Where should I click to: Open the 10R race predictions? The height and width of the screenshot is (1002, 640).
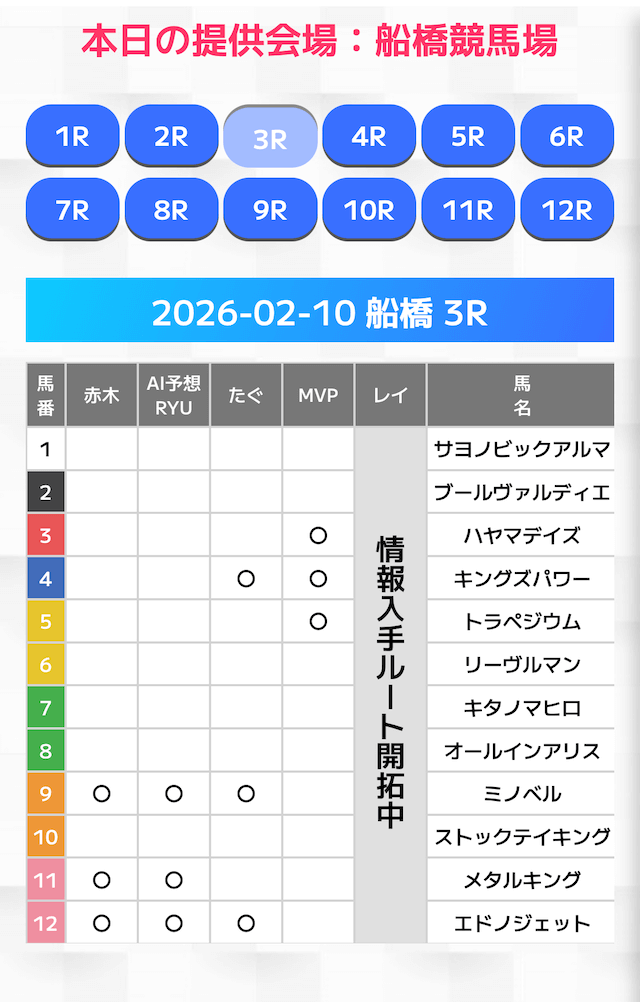coord(369,210)
